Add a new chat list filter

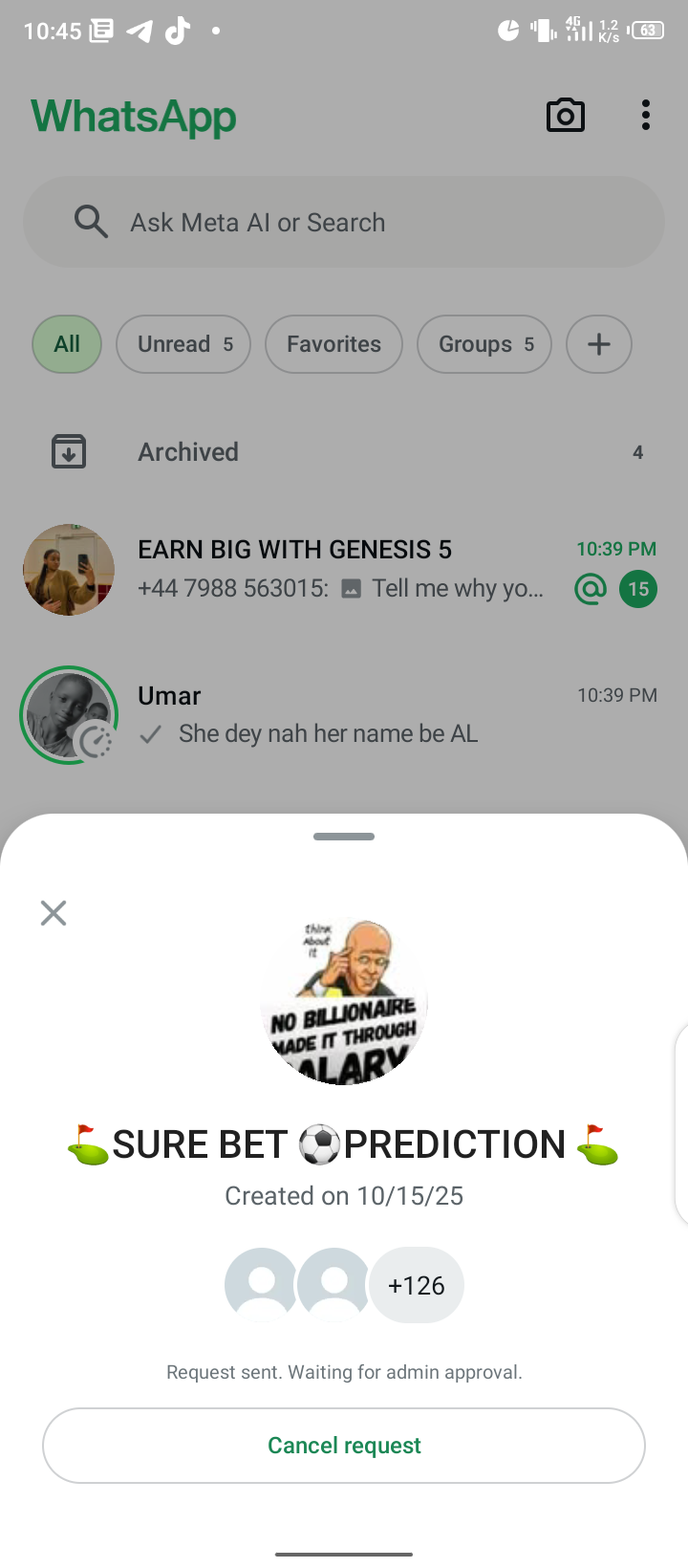point(599,344)
